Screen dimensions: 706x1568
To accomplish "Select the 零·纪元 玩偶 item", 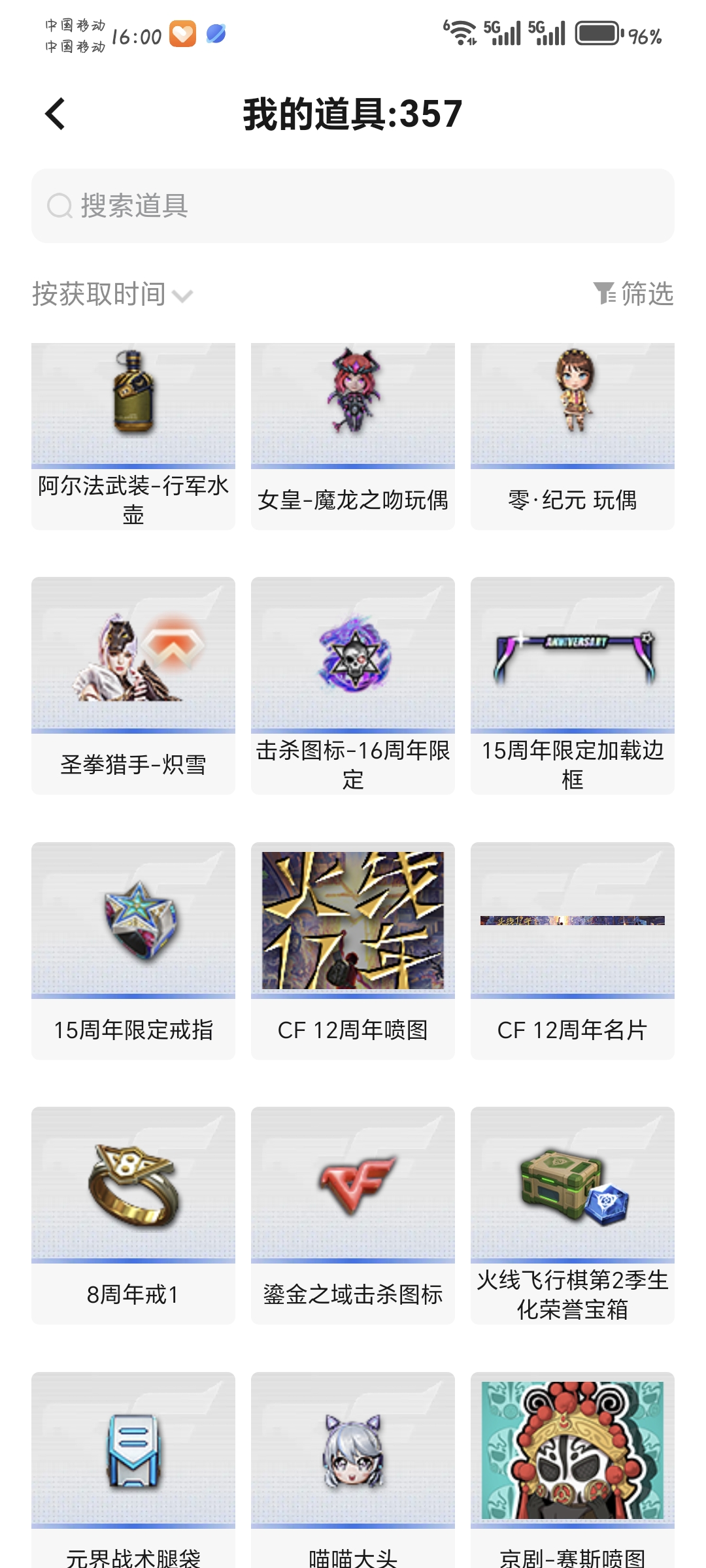I will point(573,436).
